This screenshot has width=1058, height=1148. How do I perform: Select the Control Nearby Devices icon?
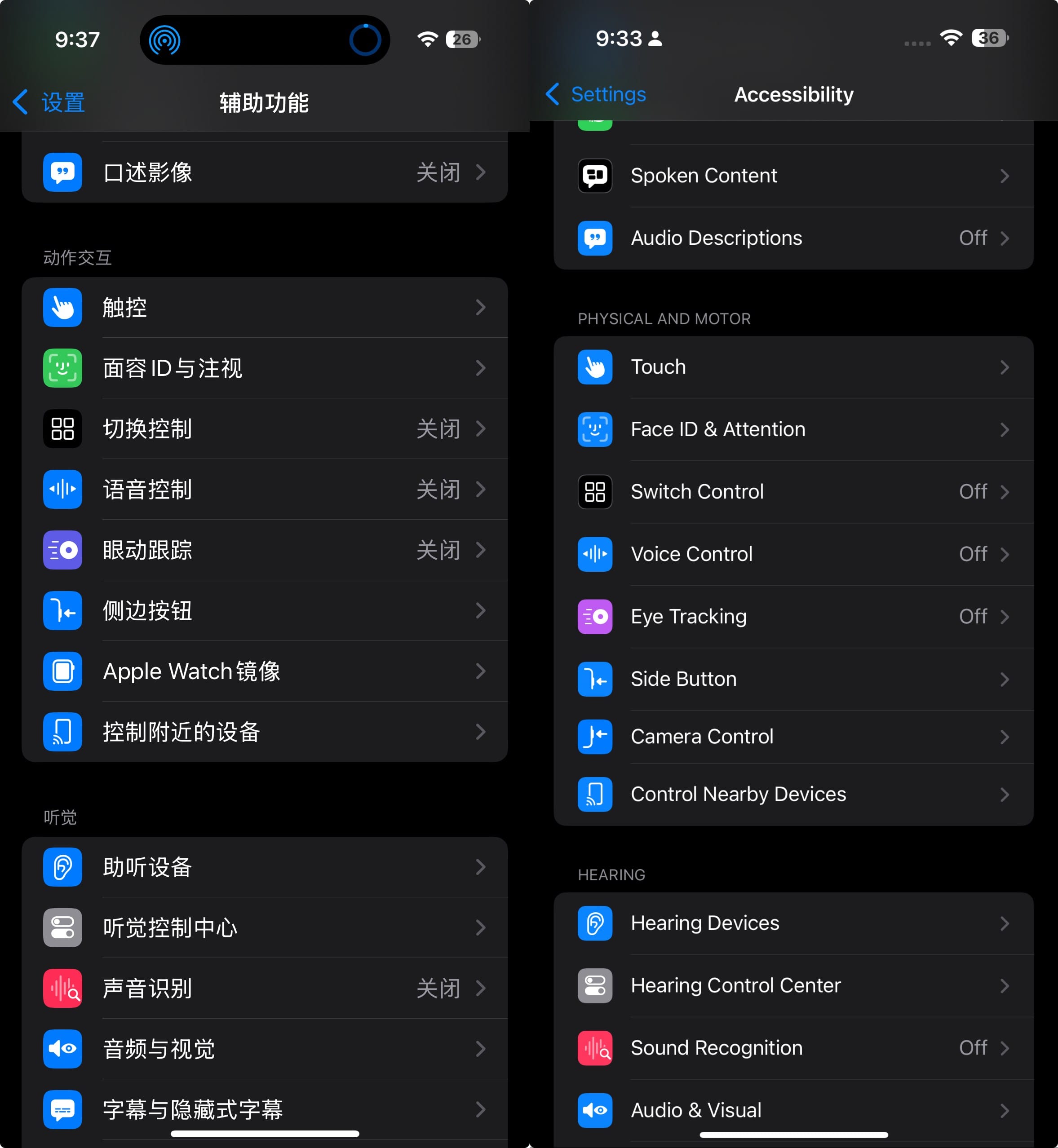click(x=594, y=795)
